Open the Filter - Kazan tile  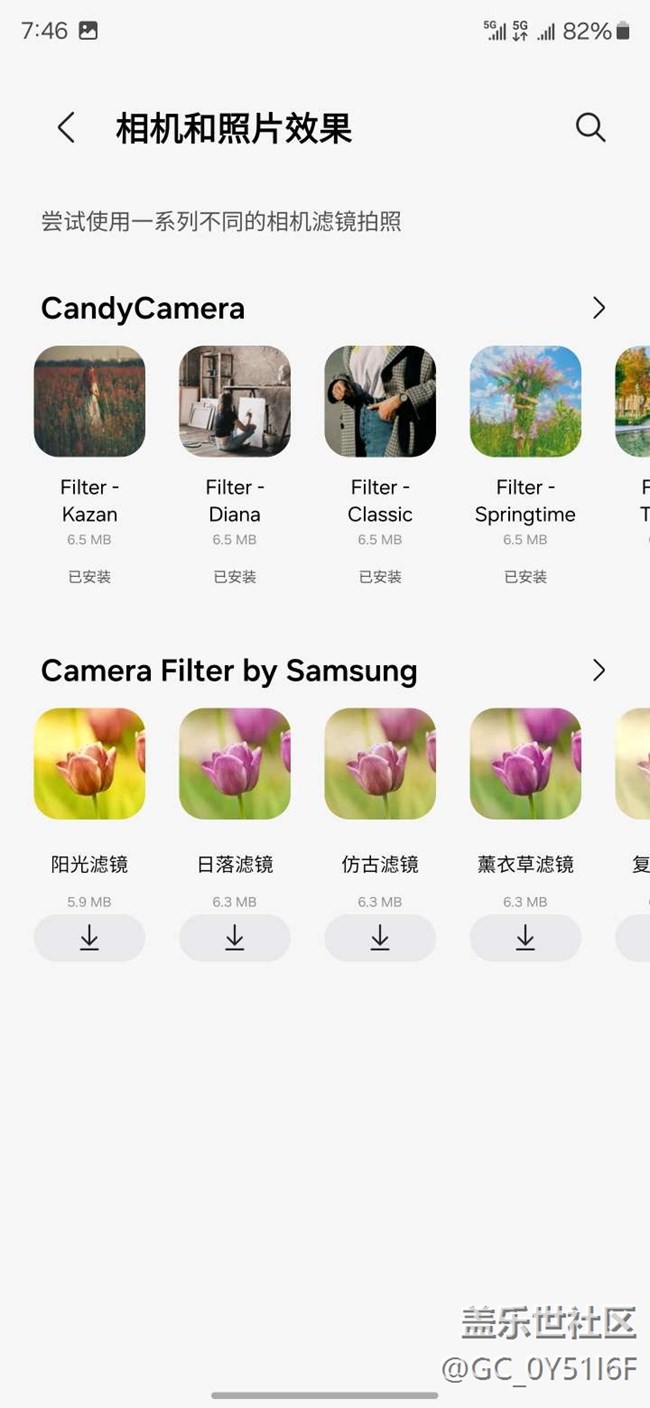(89, 401)
